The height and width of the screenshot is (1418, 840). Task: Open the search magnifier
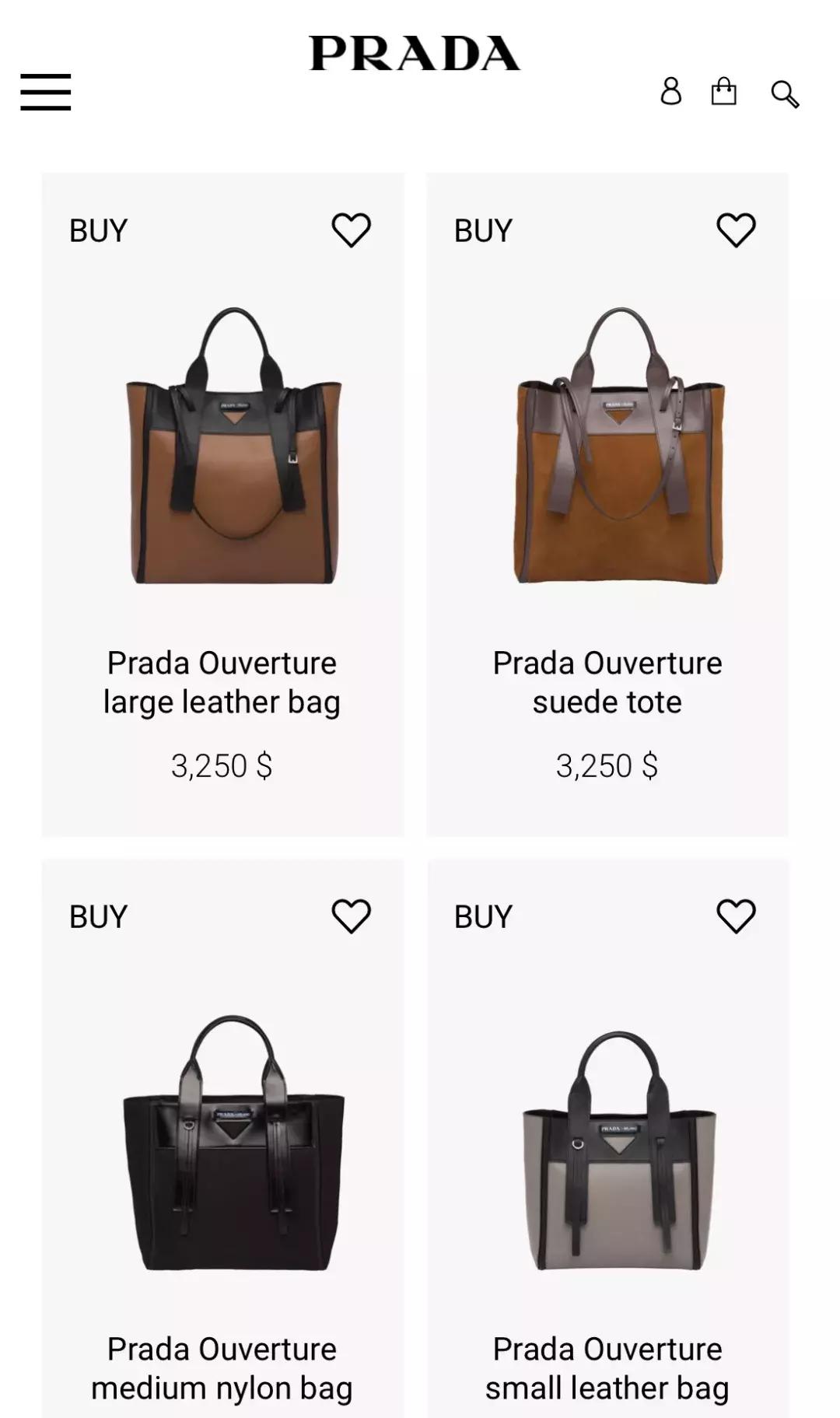click(x=785, y=94)
